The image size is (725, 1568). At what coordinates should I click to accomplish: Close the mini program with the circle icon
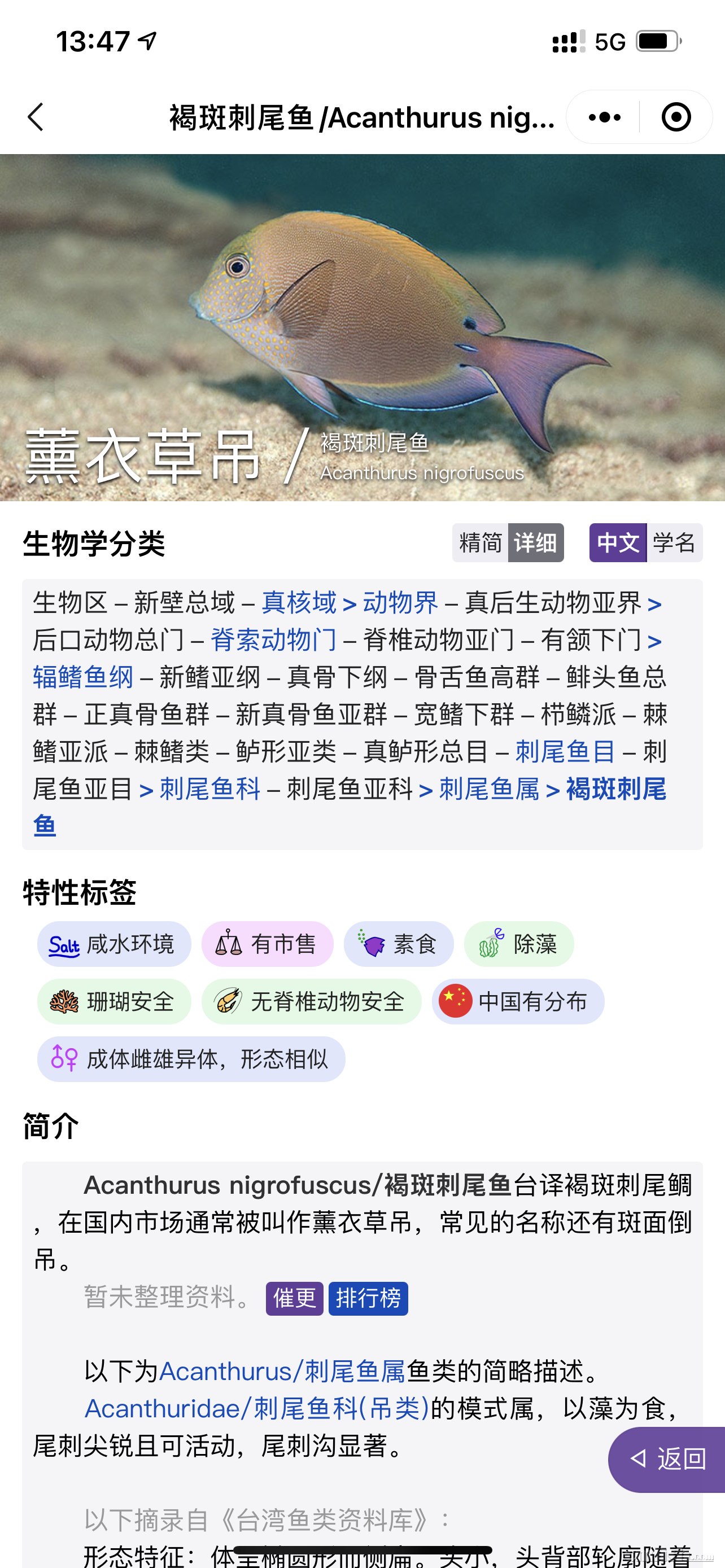pos(676,117)
